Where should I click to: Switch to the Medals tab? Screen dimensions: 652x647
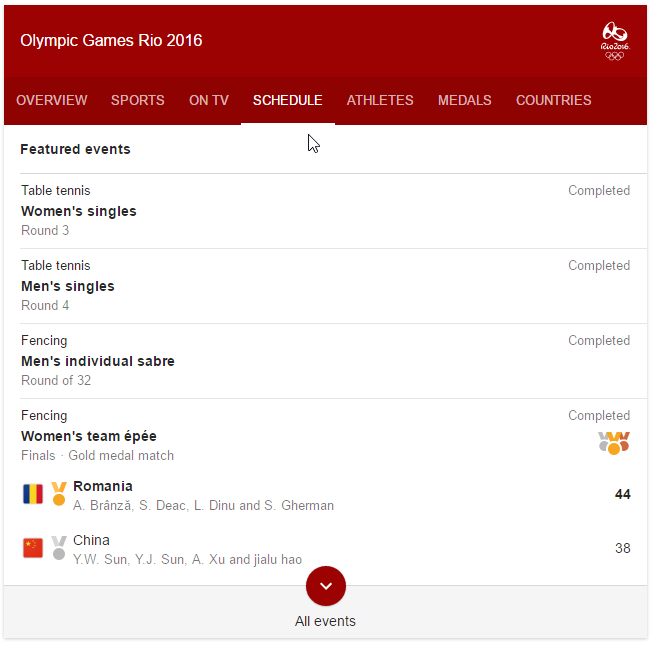465,100
